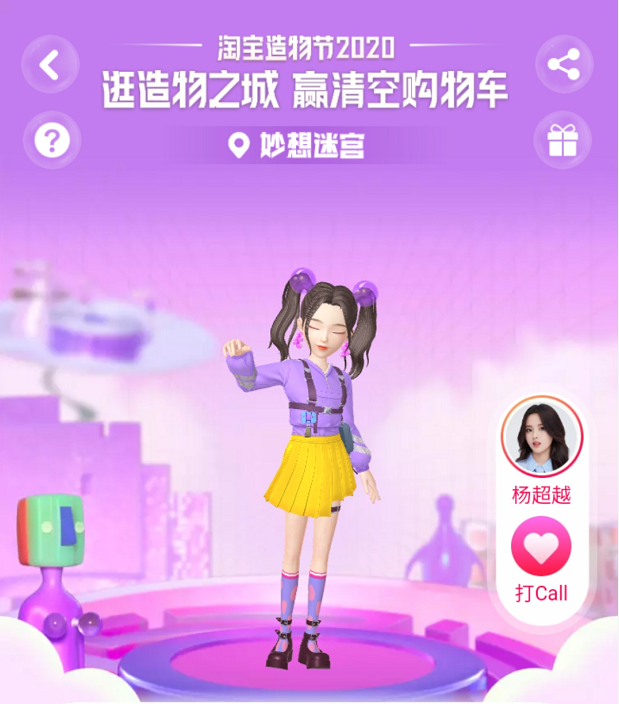Tap the 打Call heart button
This screenshot has width=619, height=704.
[541, 549]
